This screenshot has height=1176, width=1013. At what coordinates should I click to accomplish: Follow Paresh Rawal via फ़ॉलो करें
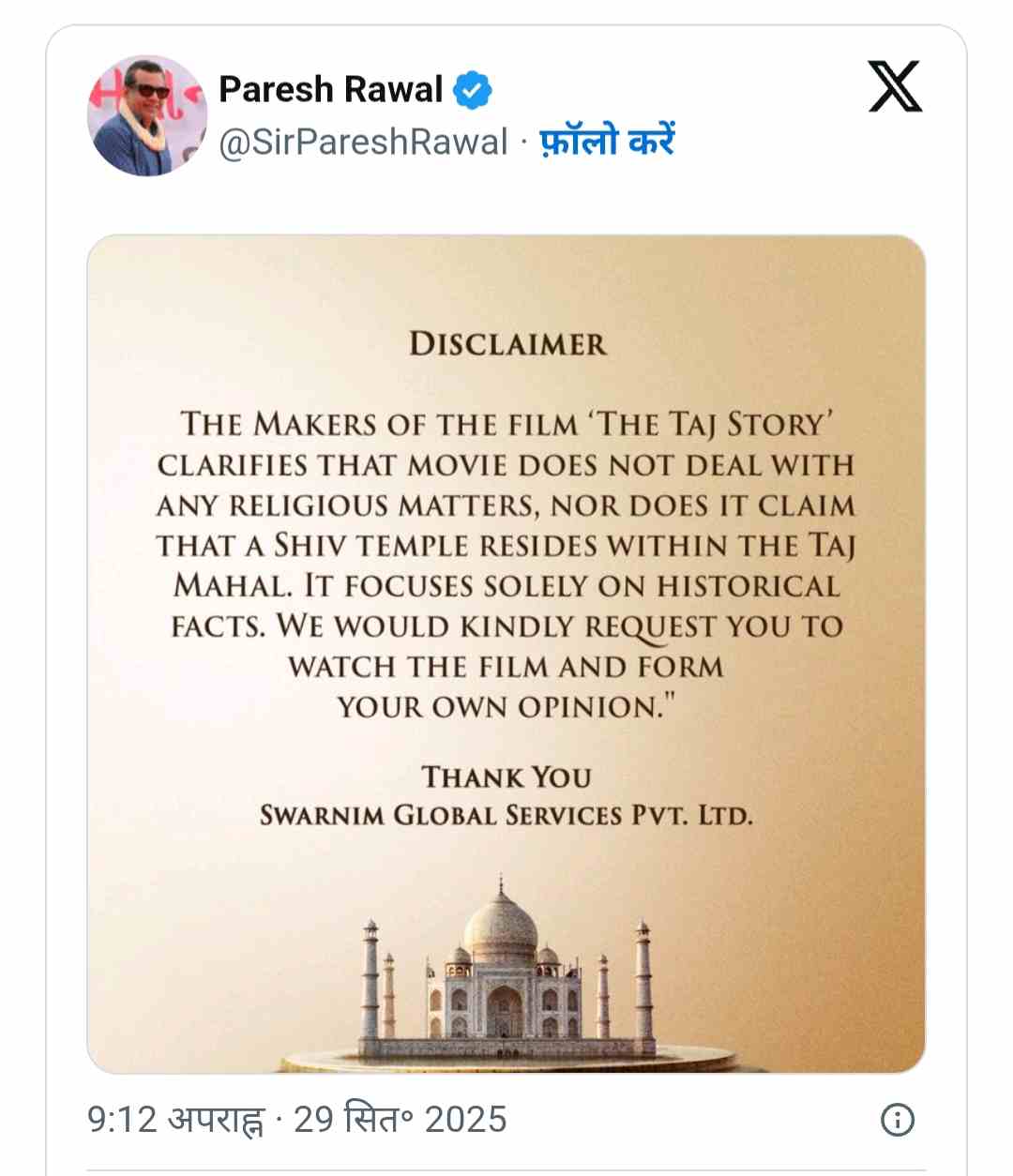tap(607, 142)
